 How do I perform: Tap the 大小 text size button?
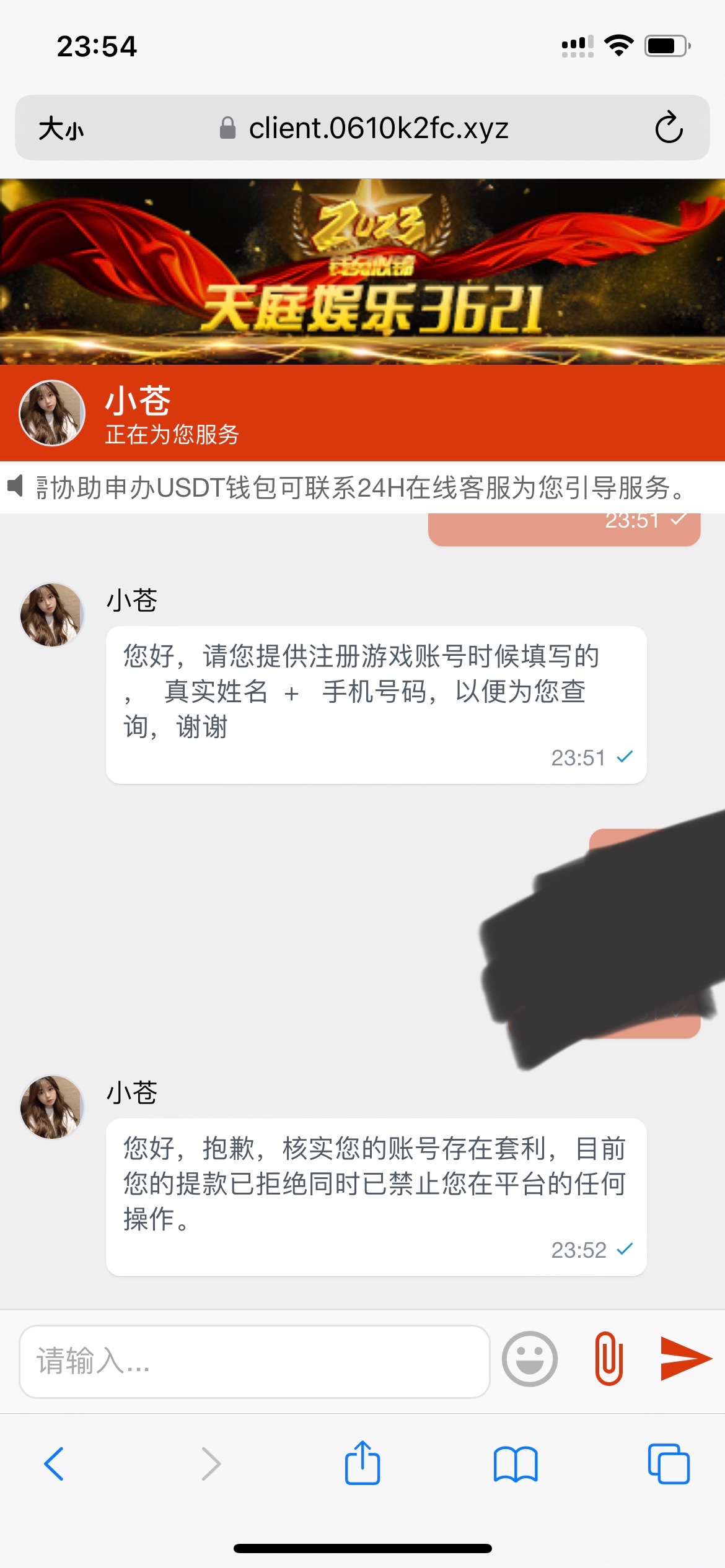61,129
